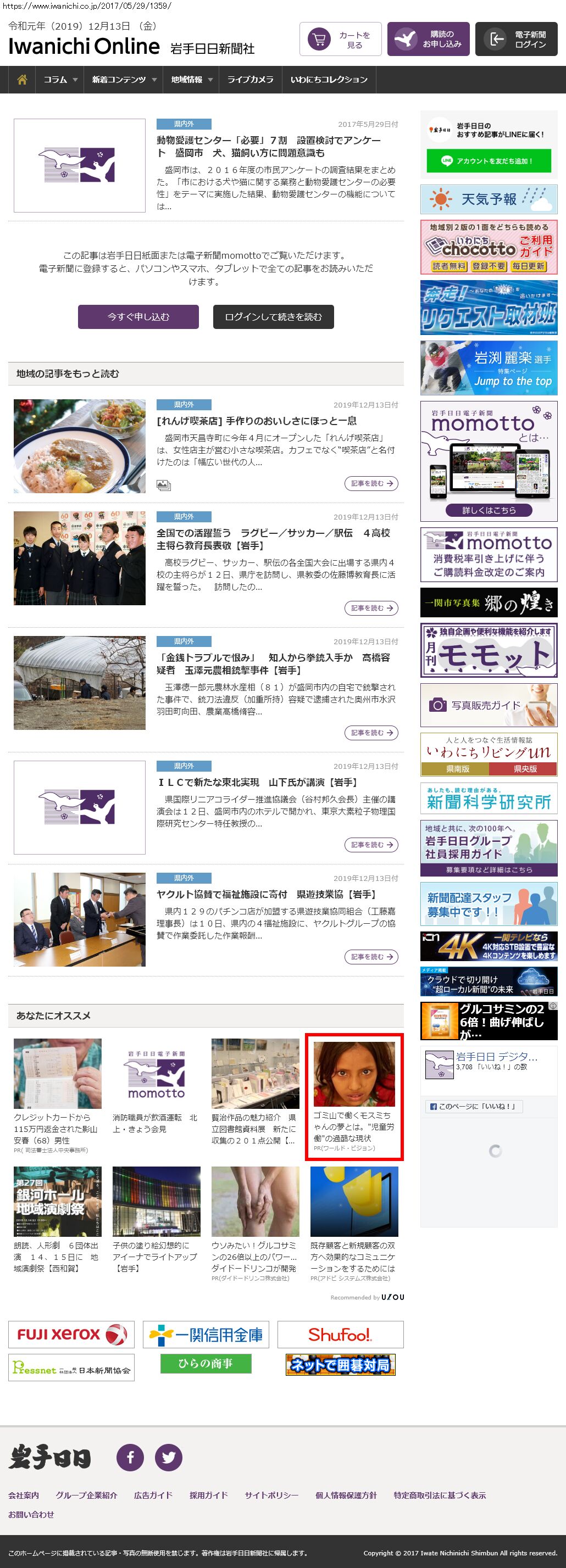Open the 写真販売ガイド banner
The width and height of the screenshot is (566, 1568).
tap(489, 705)
